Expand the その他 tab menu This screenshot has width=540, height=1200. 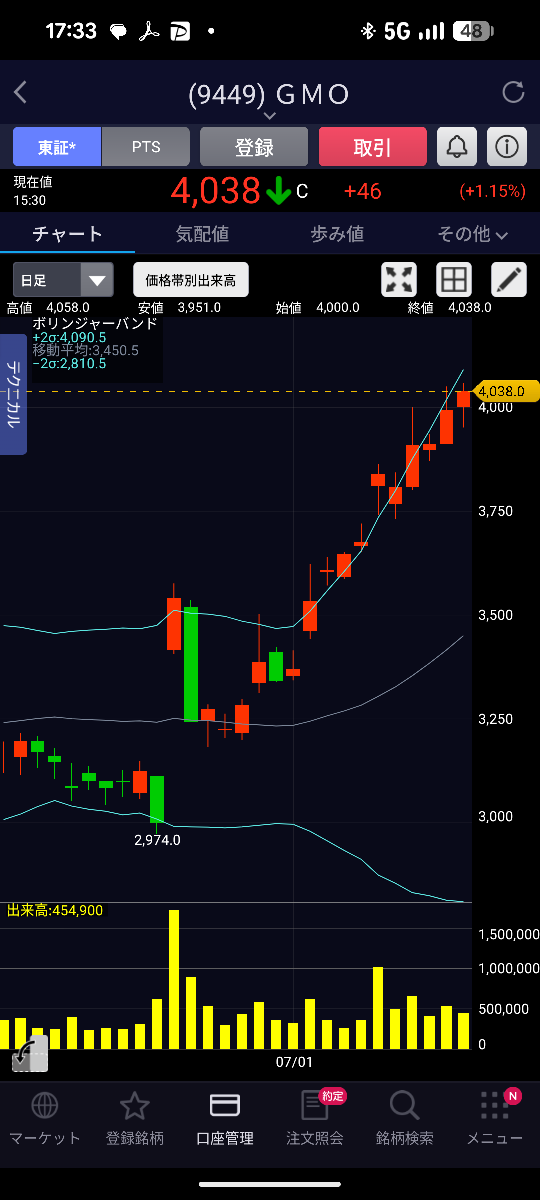(472, 234)
